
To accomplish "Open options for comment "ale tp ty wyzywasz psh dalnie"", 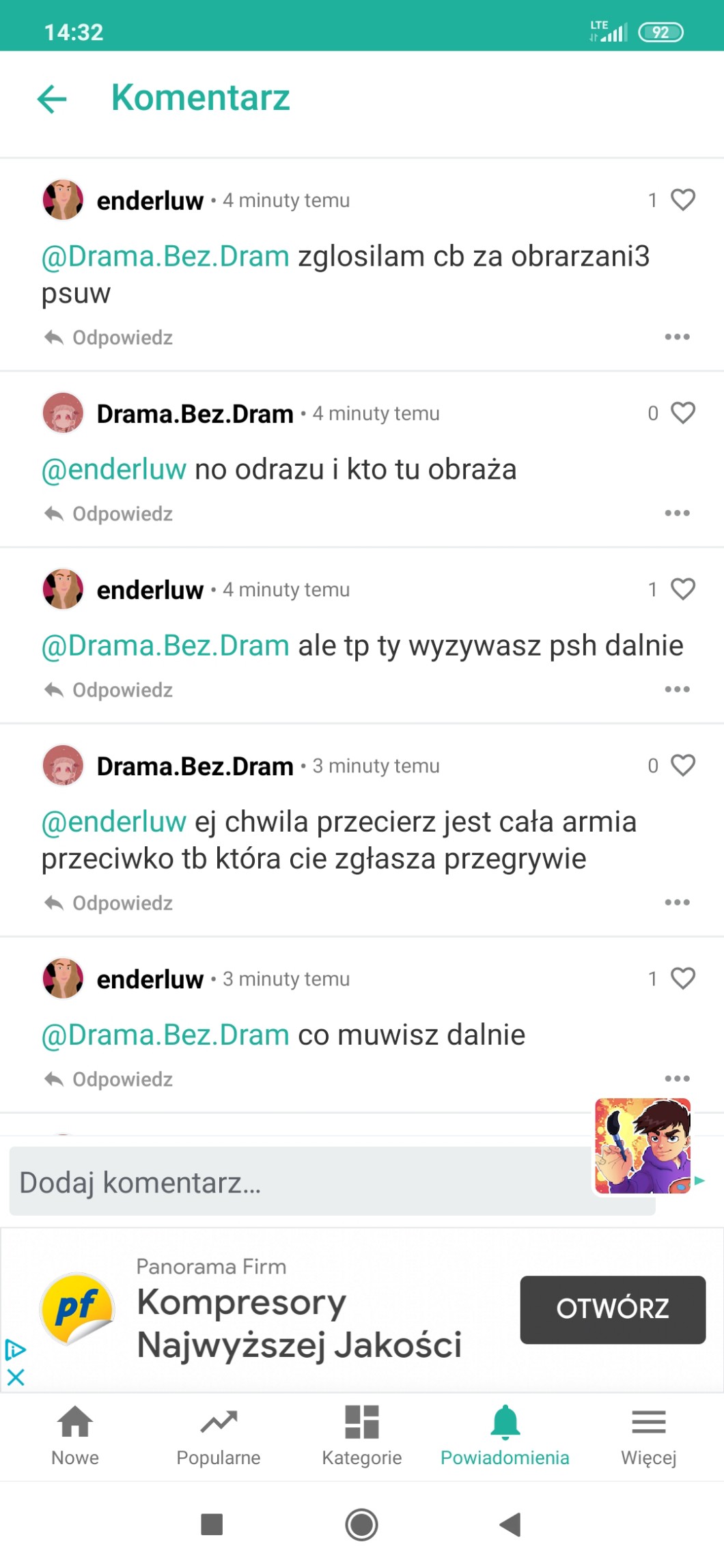I will (x=677, y=689).
